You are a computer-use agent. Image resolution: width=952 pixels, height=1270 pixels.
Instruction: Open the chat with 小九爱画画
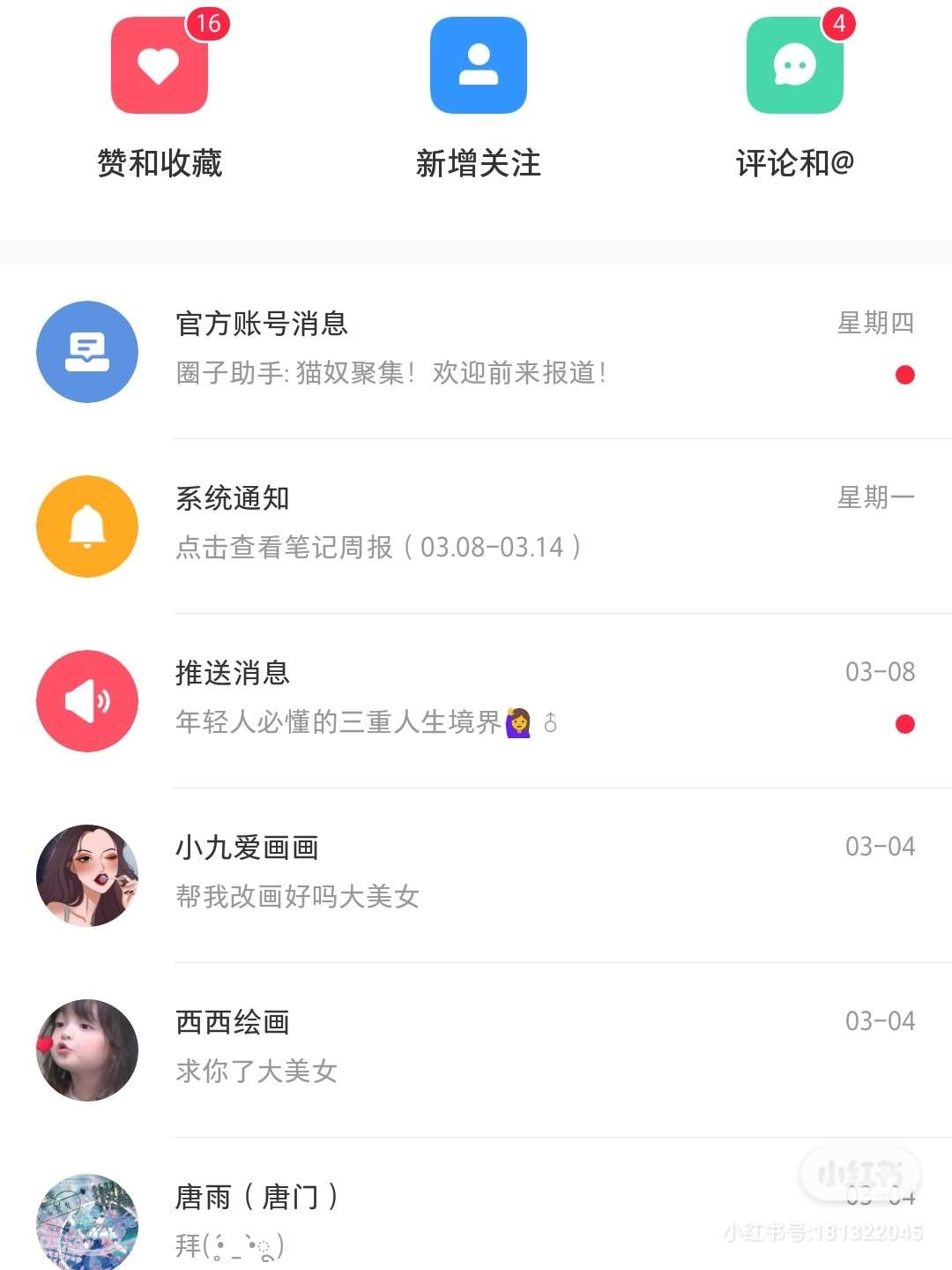(476, 873)
